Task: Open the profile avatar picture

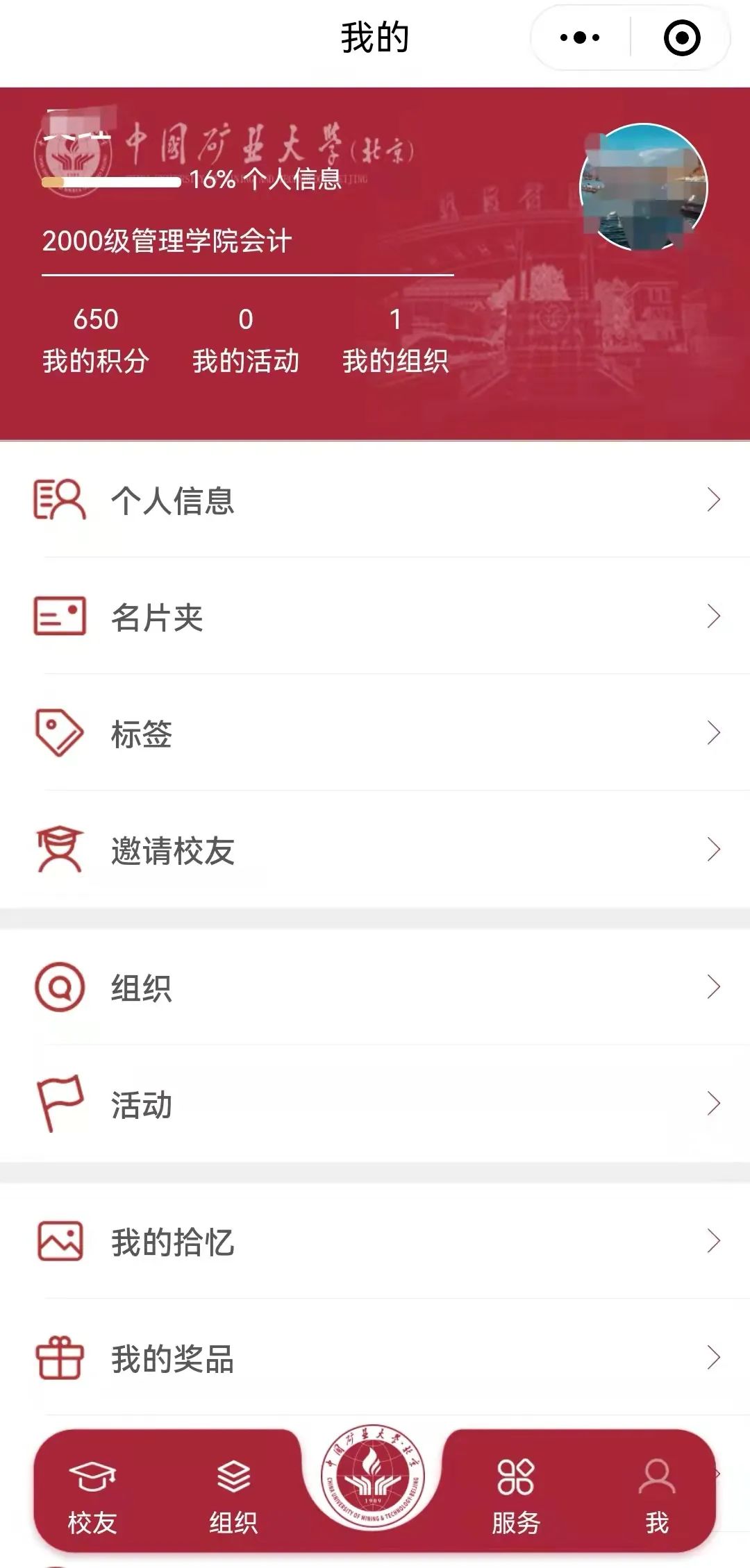Action: point(644,187)
